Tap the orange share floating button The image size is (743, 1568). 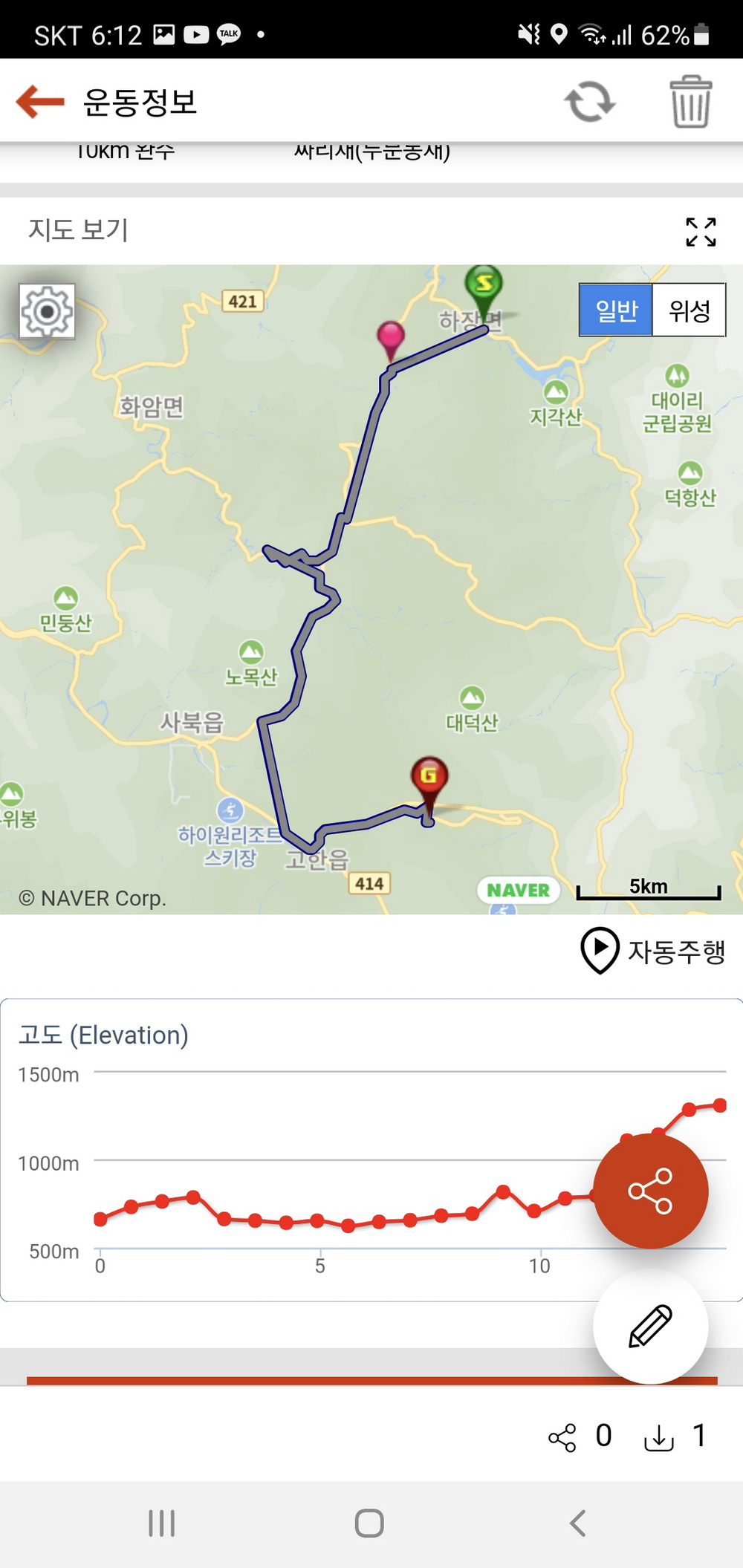[x=650, y=1191]
